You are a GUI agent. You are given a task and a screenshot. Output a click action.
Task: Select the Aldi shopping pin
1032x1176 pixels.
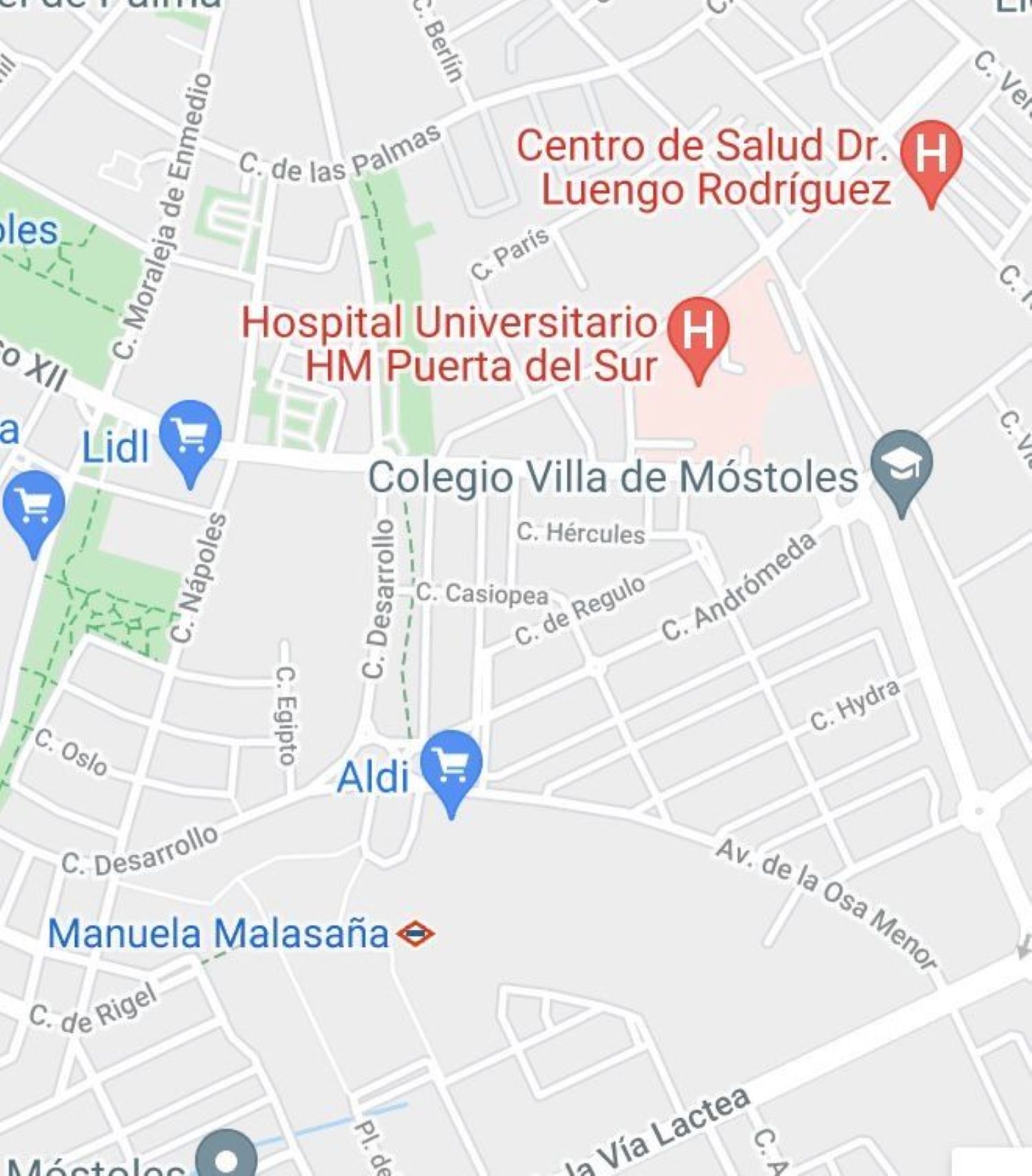[451, 767]
